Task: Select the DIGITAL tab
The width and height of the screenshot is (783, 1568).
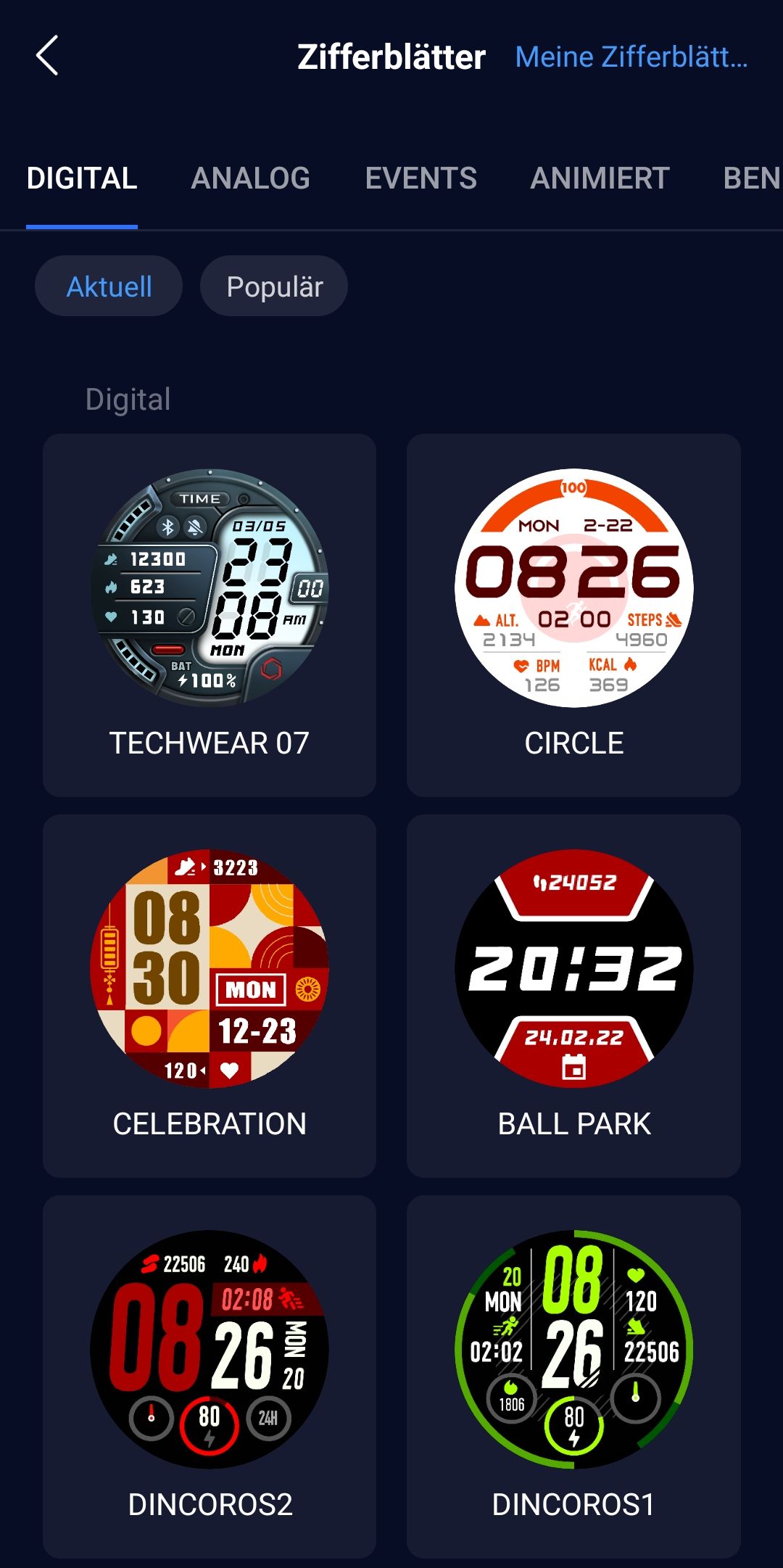Action: click(82, 178)
